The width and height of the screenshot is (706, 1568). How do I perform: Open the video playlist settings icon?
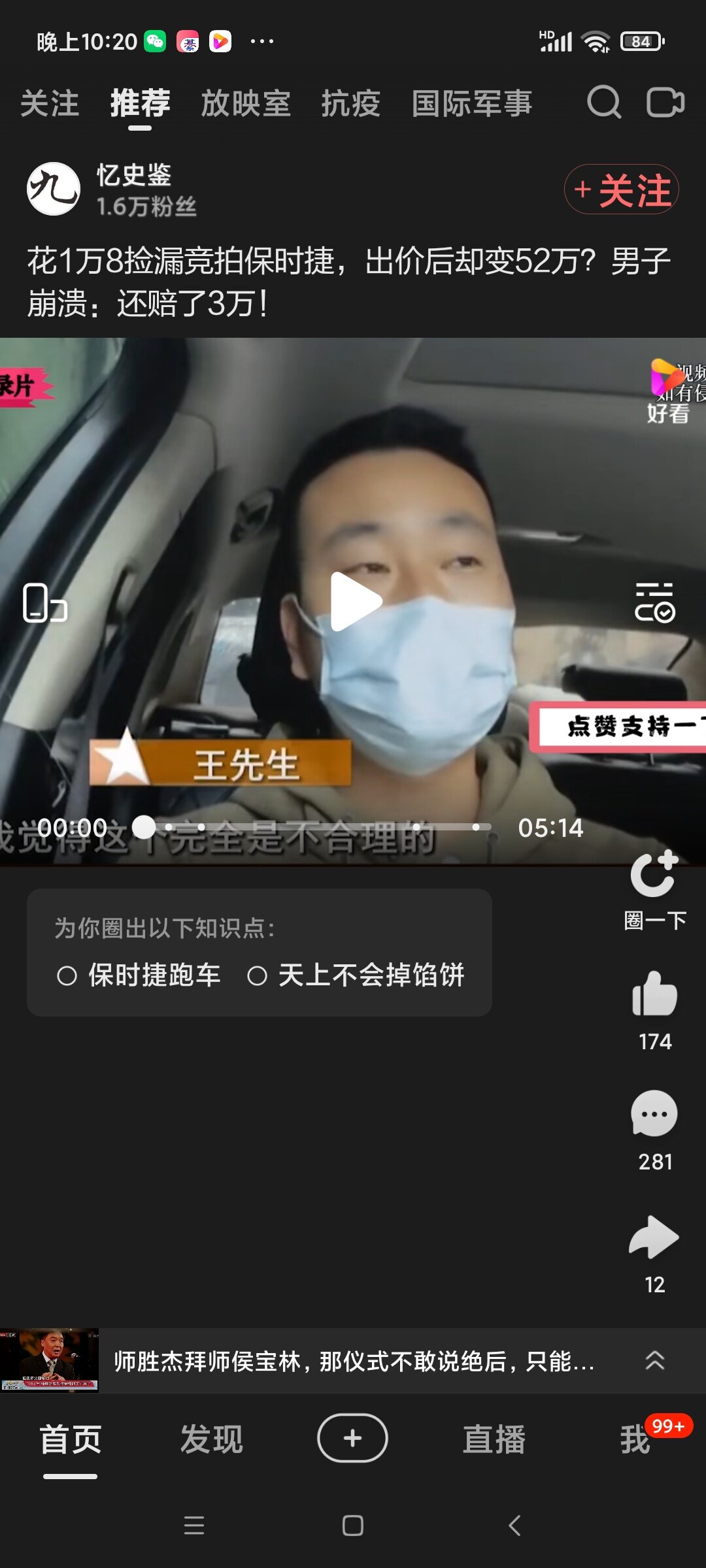(654, 602)
